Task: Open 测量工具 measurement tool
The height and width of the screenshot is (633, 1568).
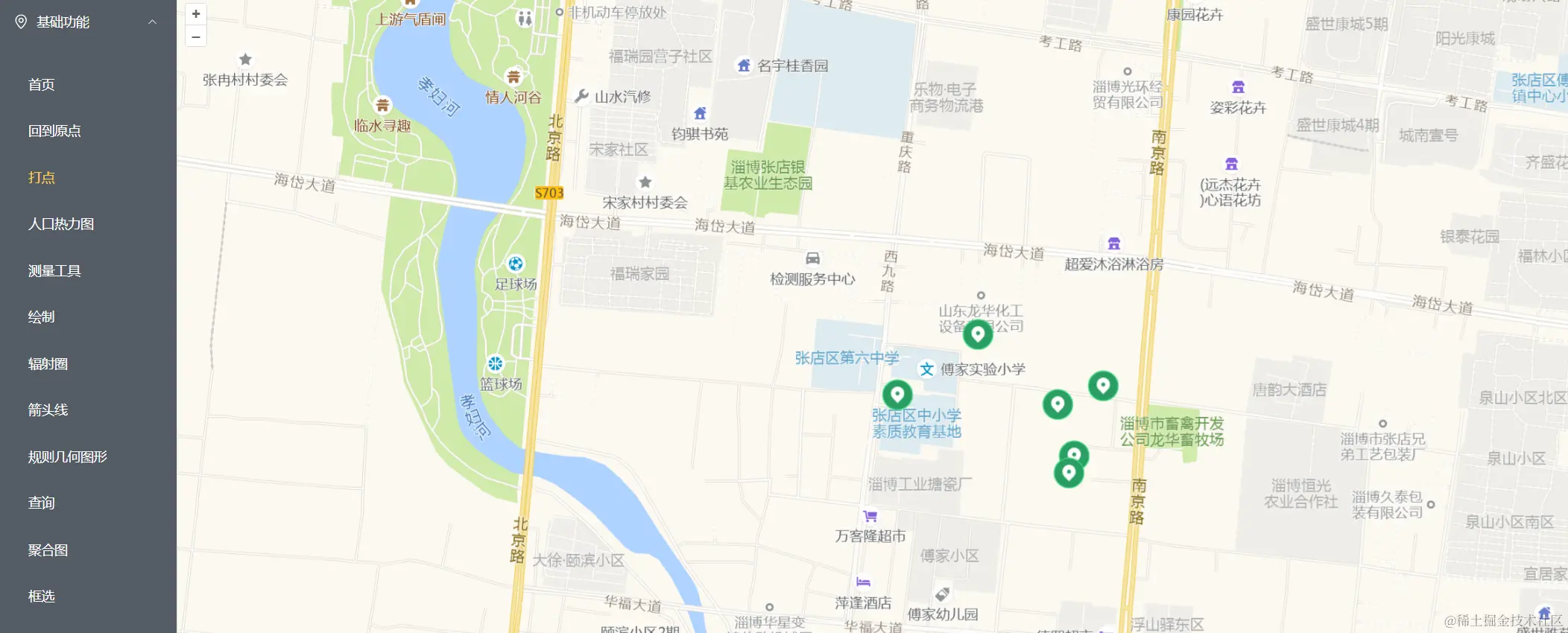Action: (x=54, y=271)
